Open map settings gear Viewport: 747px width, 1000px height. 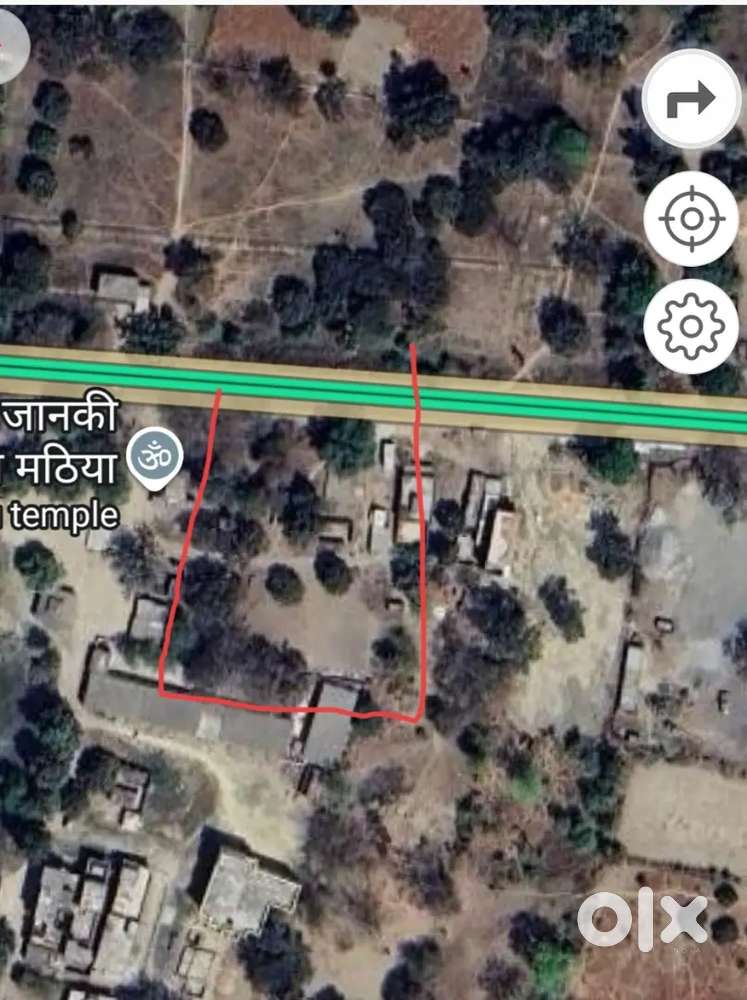tap(691, 327)
